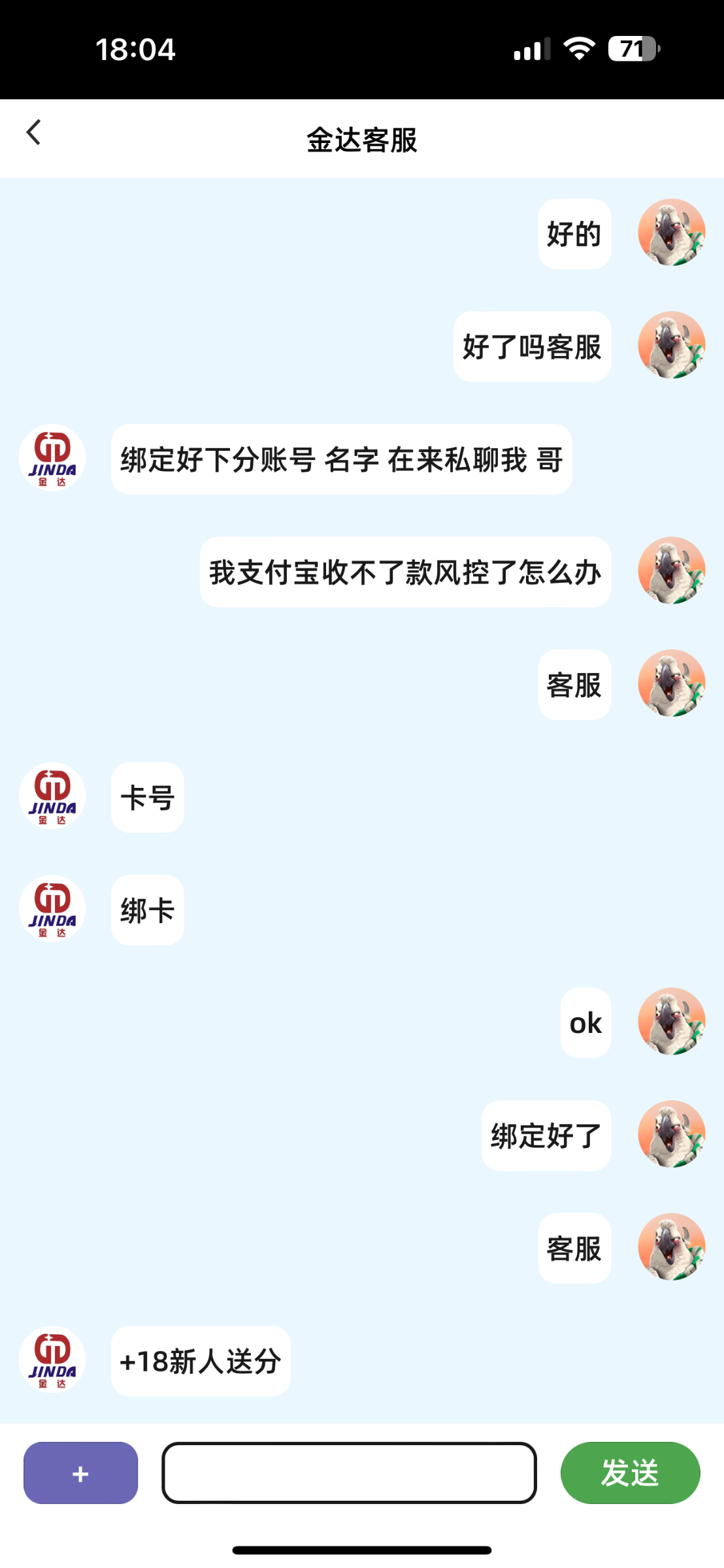Viewport: 724px width, 1568px height.
Task: Send the message with 发送
Action: click(630, 1473)
